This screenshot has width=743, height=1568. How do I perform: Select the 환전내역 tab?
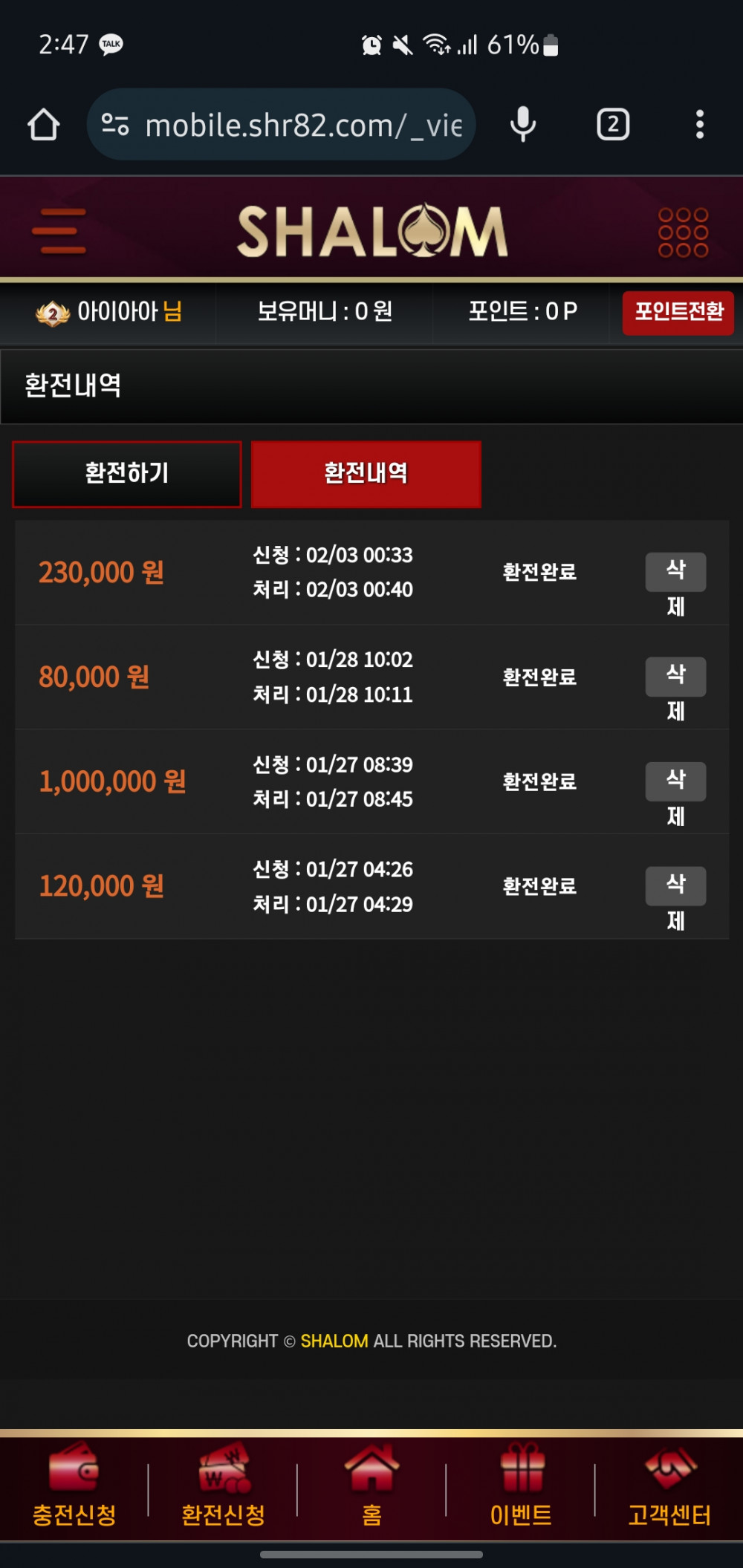tap(366, 474)
